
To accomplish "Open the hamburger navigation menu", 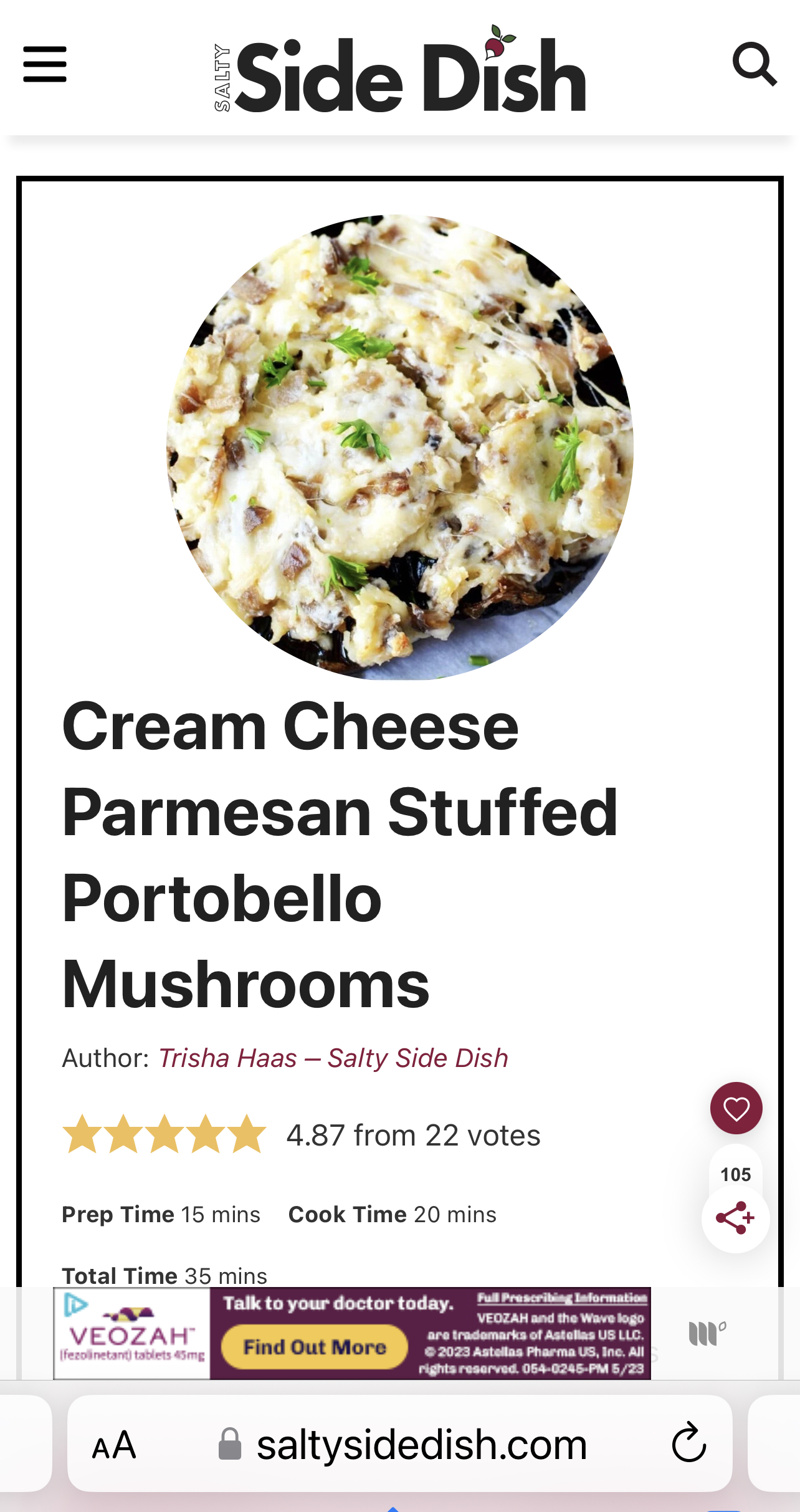I will point(44,63).
